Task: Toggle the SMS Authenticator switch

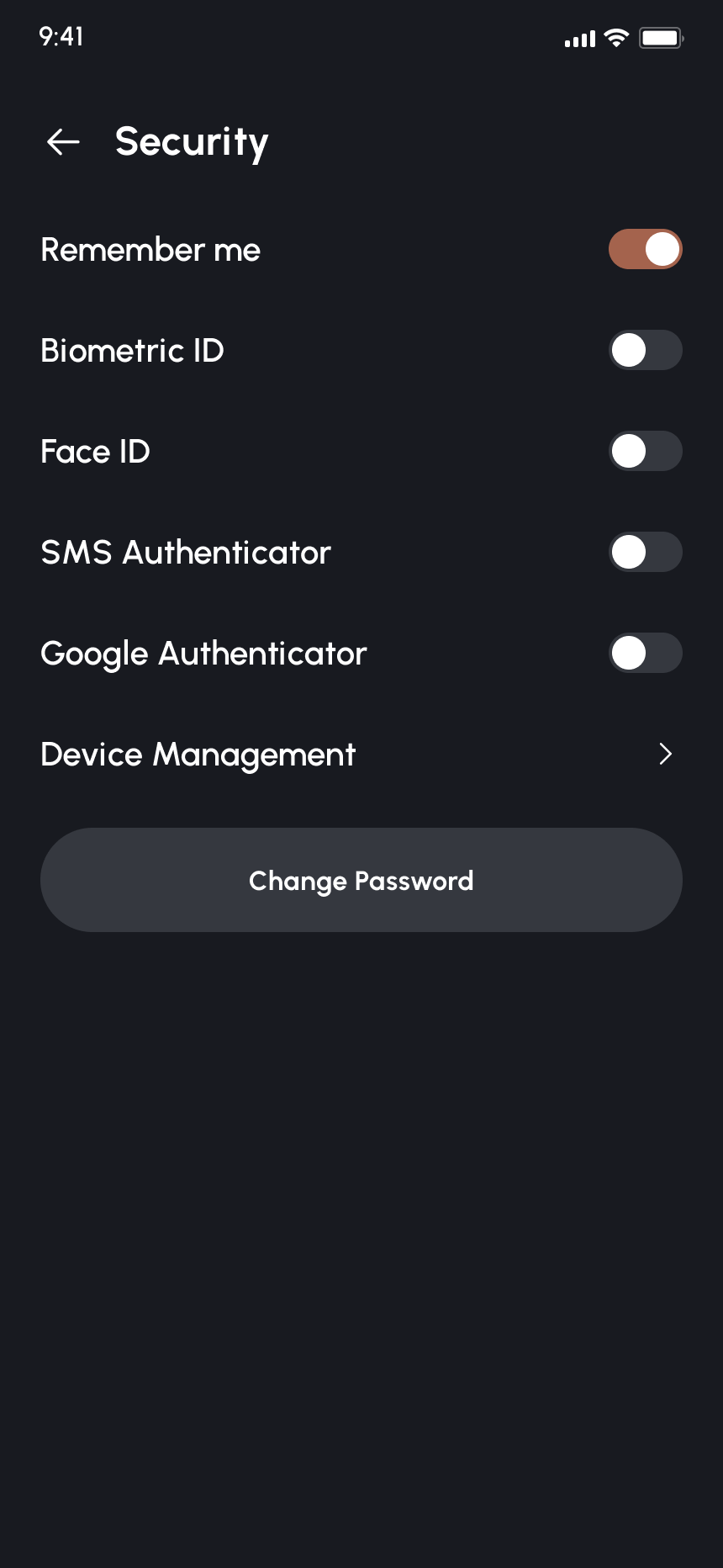Action: pyautogui.click(x=645, y=552)
